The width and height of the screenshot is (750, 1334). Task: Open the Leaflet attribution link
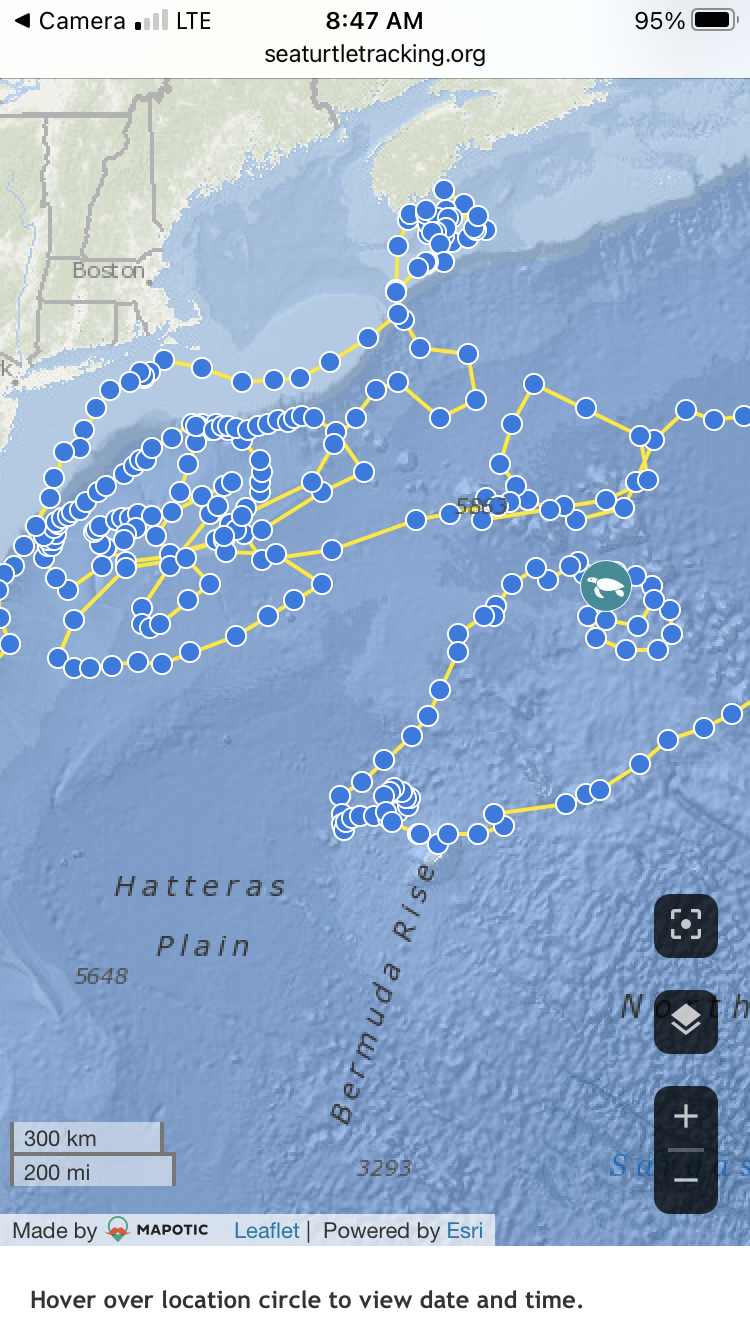click(266, 1230)
